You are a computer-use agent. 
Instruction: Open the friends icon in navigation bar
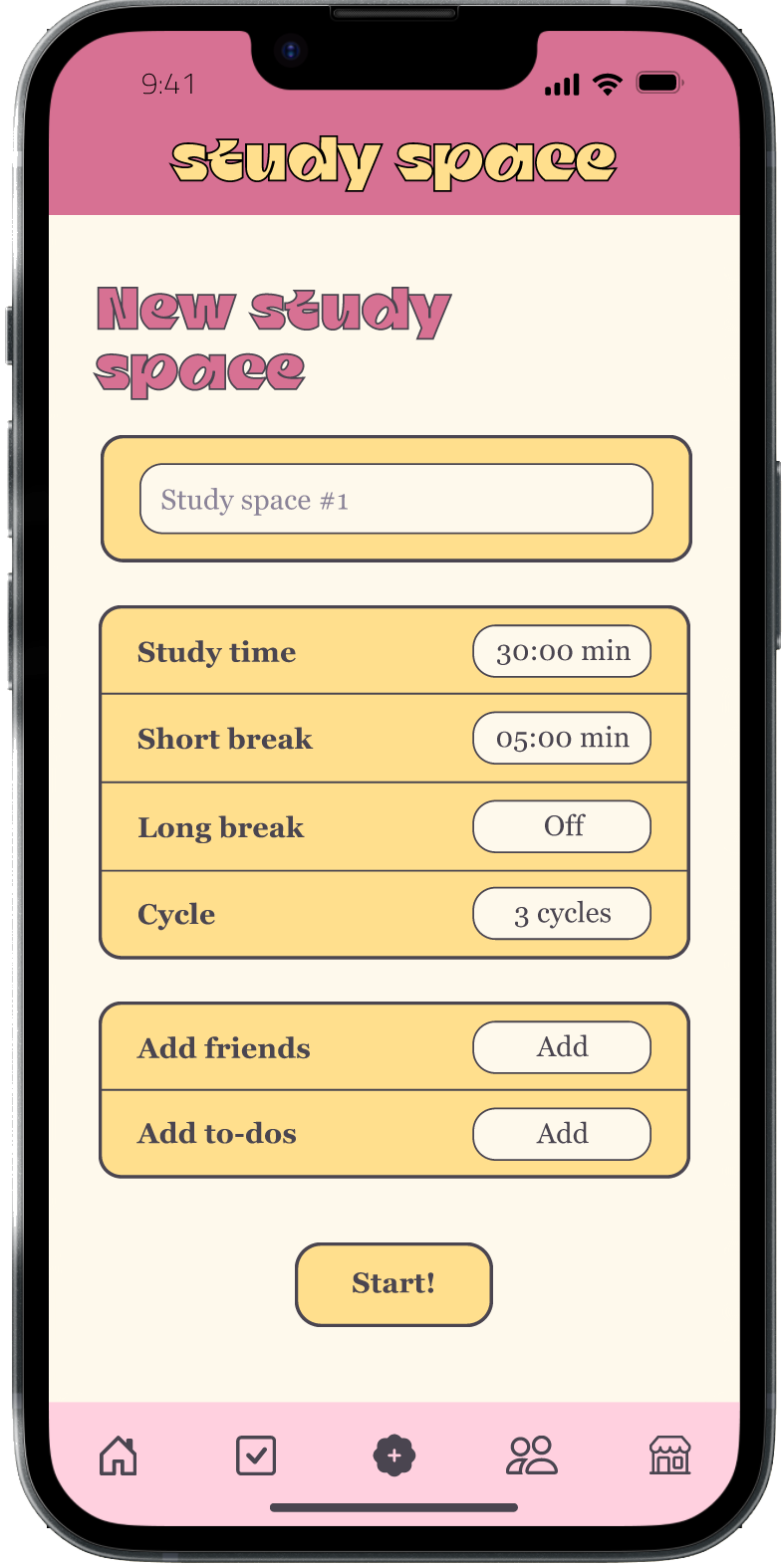coord(531,1455)
